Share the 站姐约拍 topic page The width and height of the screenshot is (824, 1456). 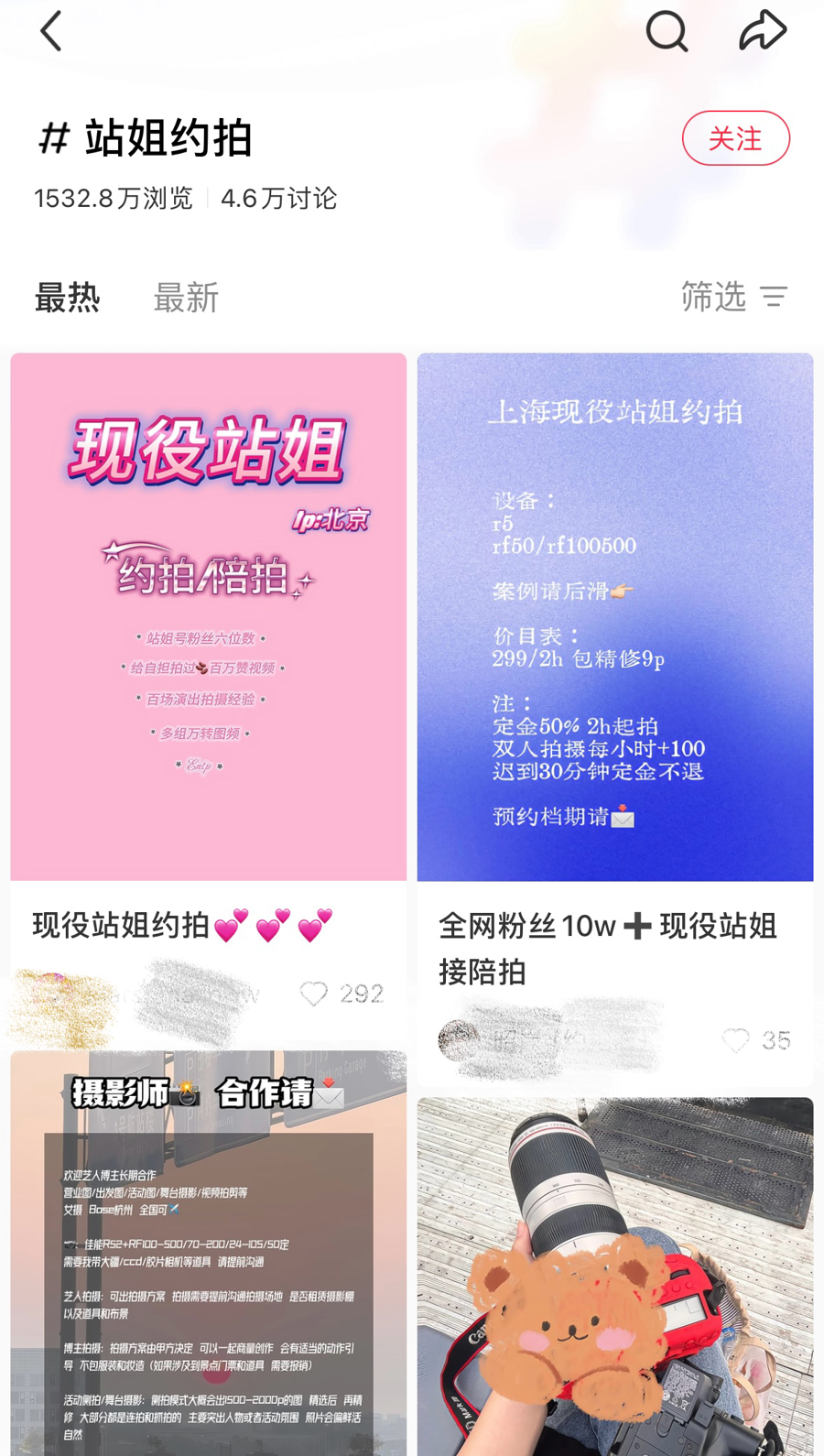tap(762, 32)
